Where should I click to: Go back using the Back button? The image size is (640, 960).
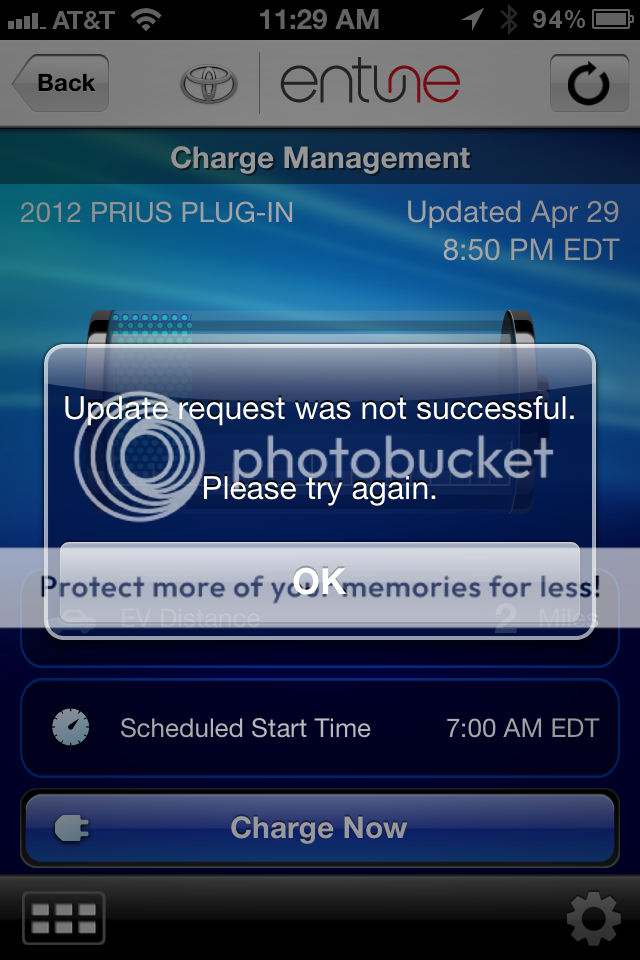62,83
